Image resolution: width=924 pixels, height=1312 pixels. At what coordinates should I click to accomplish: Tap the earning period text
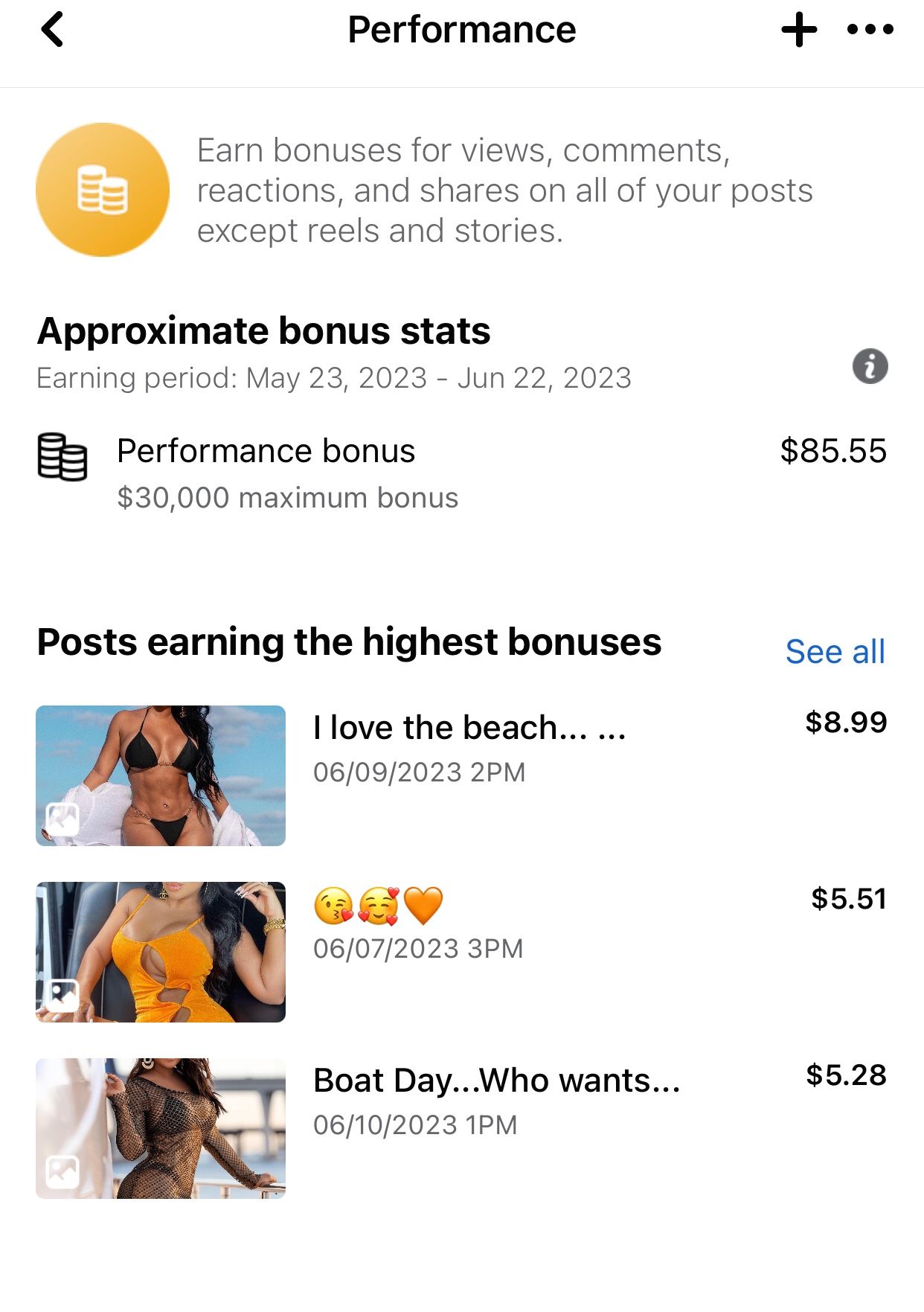pyautogui.click(x=335, y=377)
